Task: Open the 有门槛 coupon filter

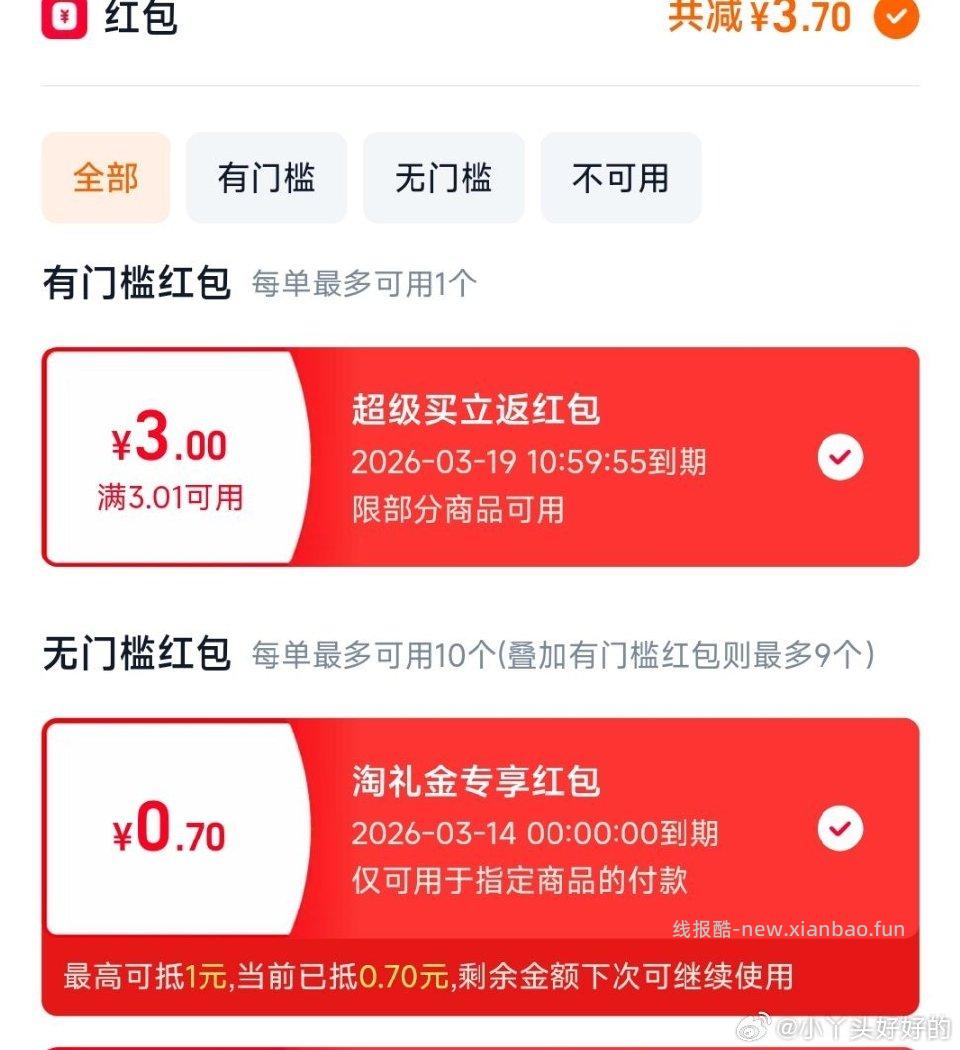Action: (x=266, y=177)
